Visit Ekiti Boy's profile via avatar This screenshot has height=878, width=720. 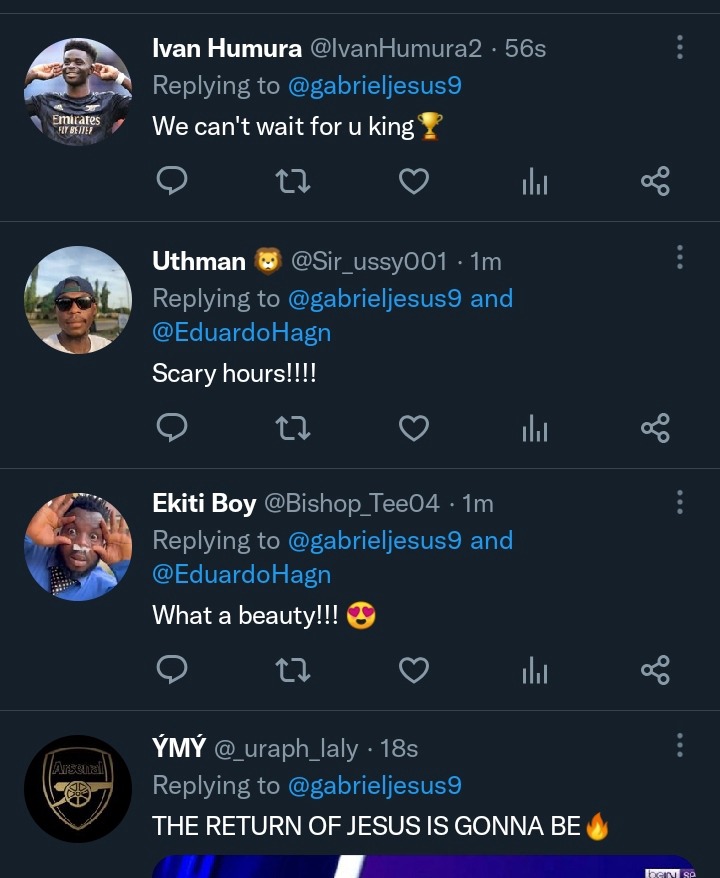coord(78,546)
